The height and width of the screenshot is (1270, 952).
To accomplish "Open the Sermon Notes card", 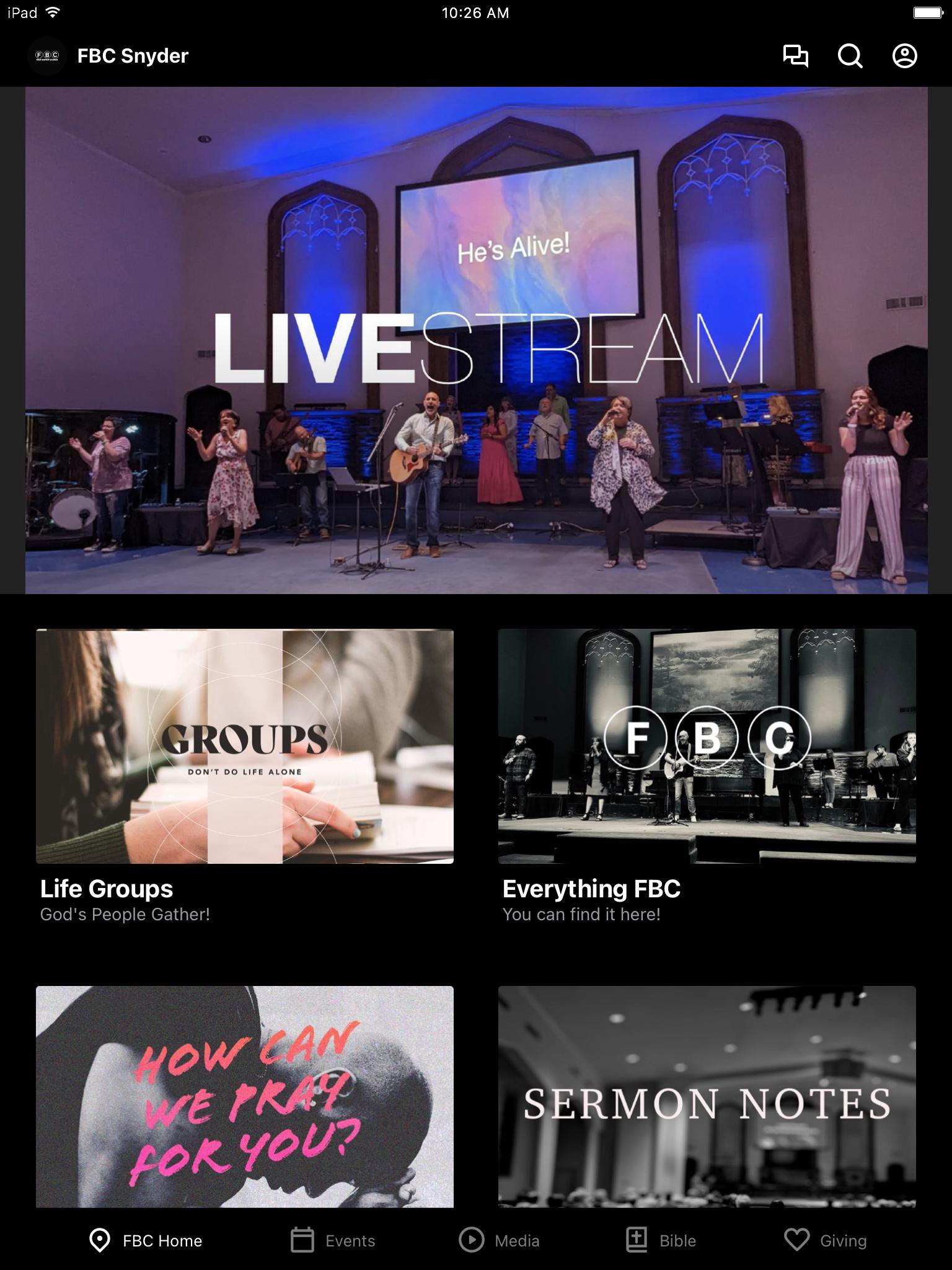I will coord(707,1096).
